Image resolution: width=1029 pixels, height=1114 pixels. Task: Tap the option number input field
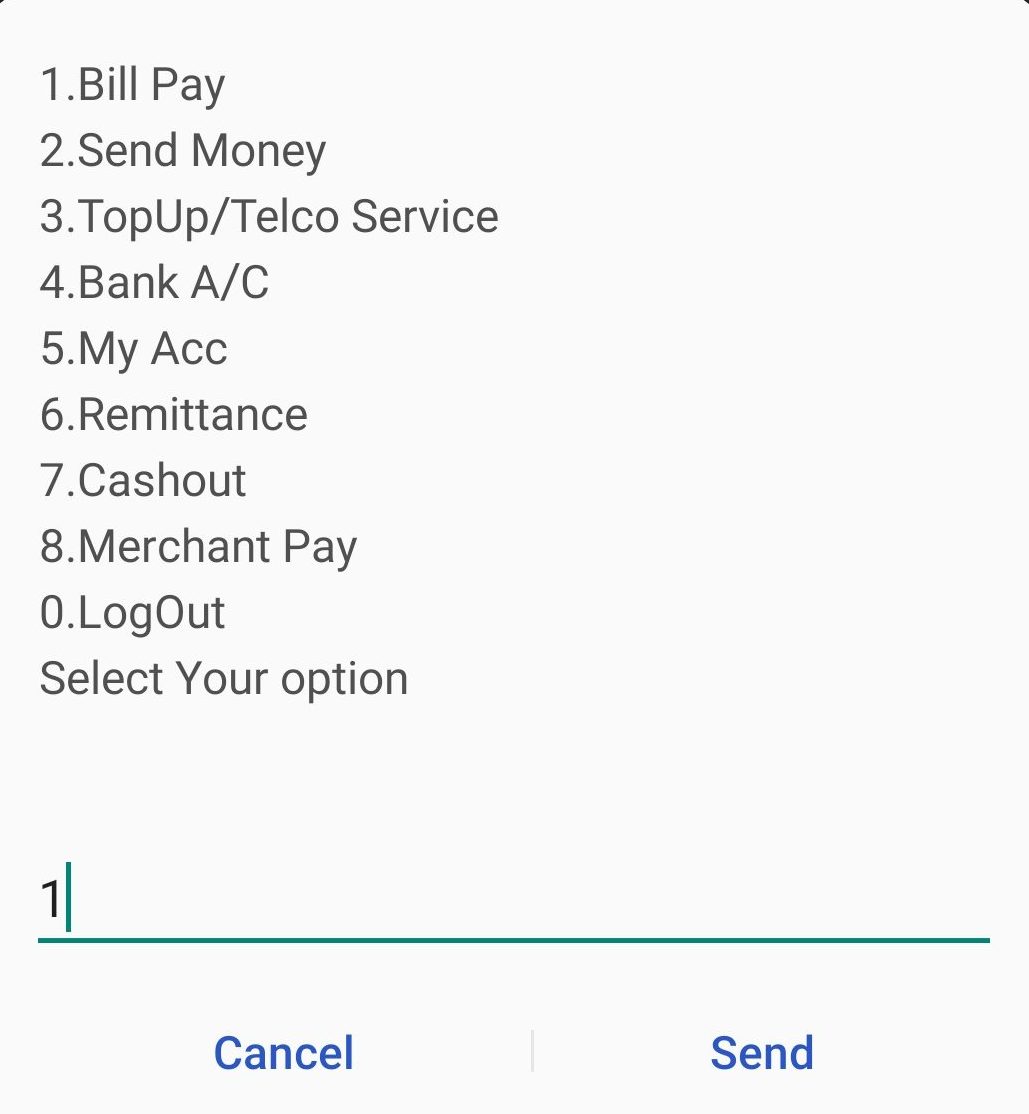[512, 899]
